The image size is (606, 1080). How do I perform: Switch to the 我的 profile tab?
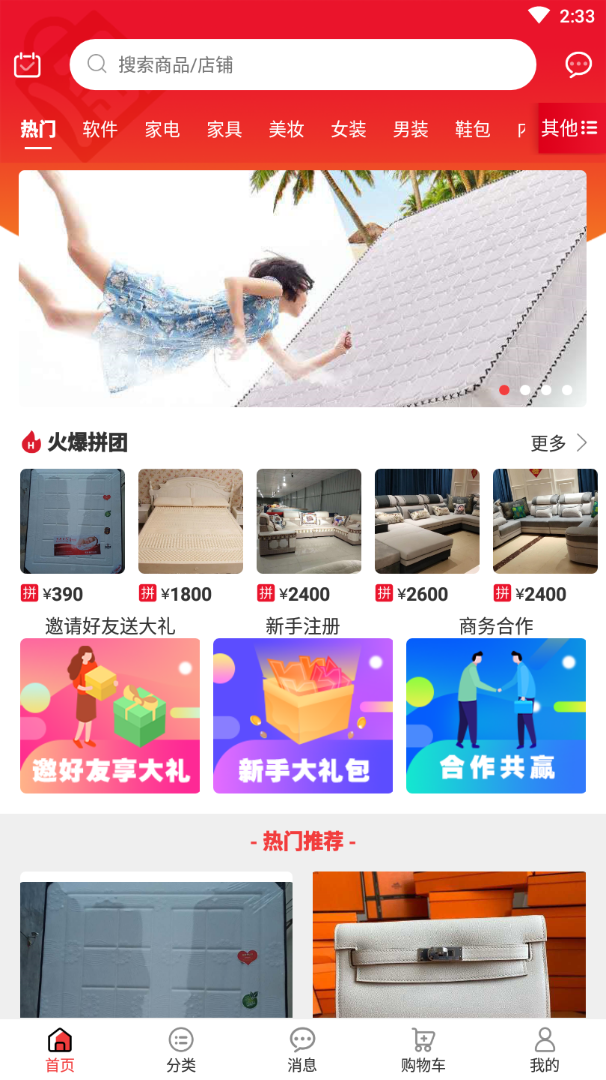(544, 1050)
